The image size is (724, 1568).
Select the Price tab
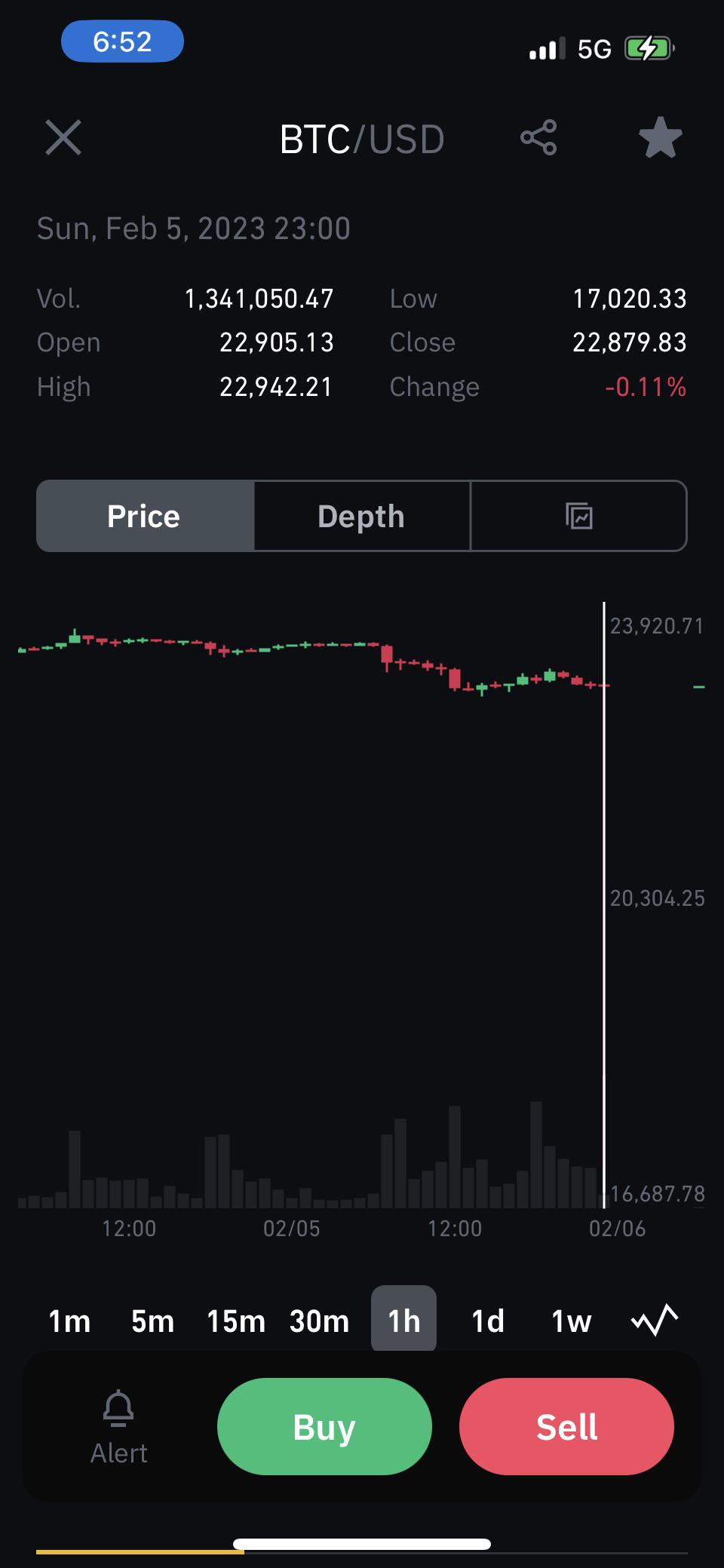tap(145, 516)
